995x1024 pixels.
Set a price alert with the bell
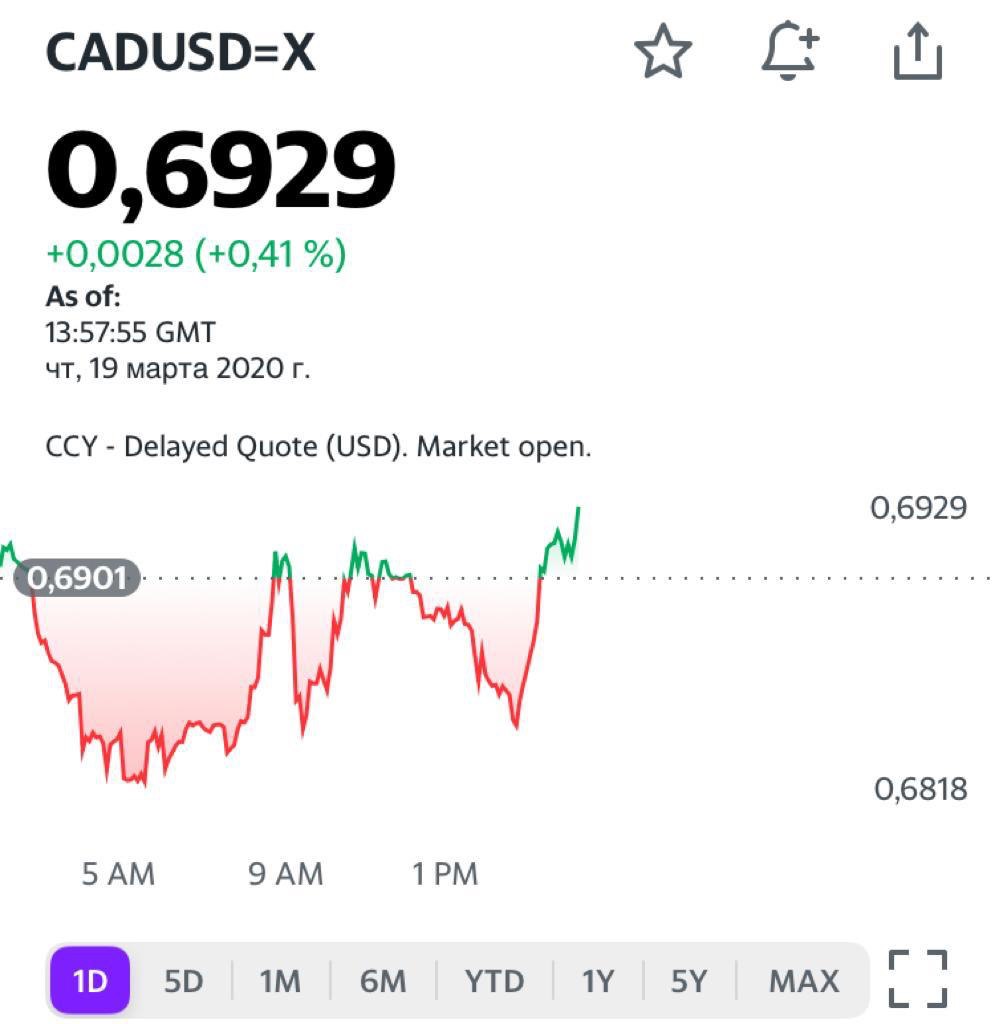(x=789, y=54)
